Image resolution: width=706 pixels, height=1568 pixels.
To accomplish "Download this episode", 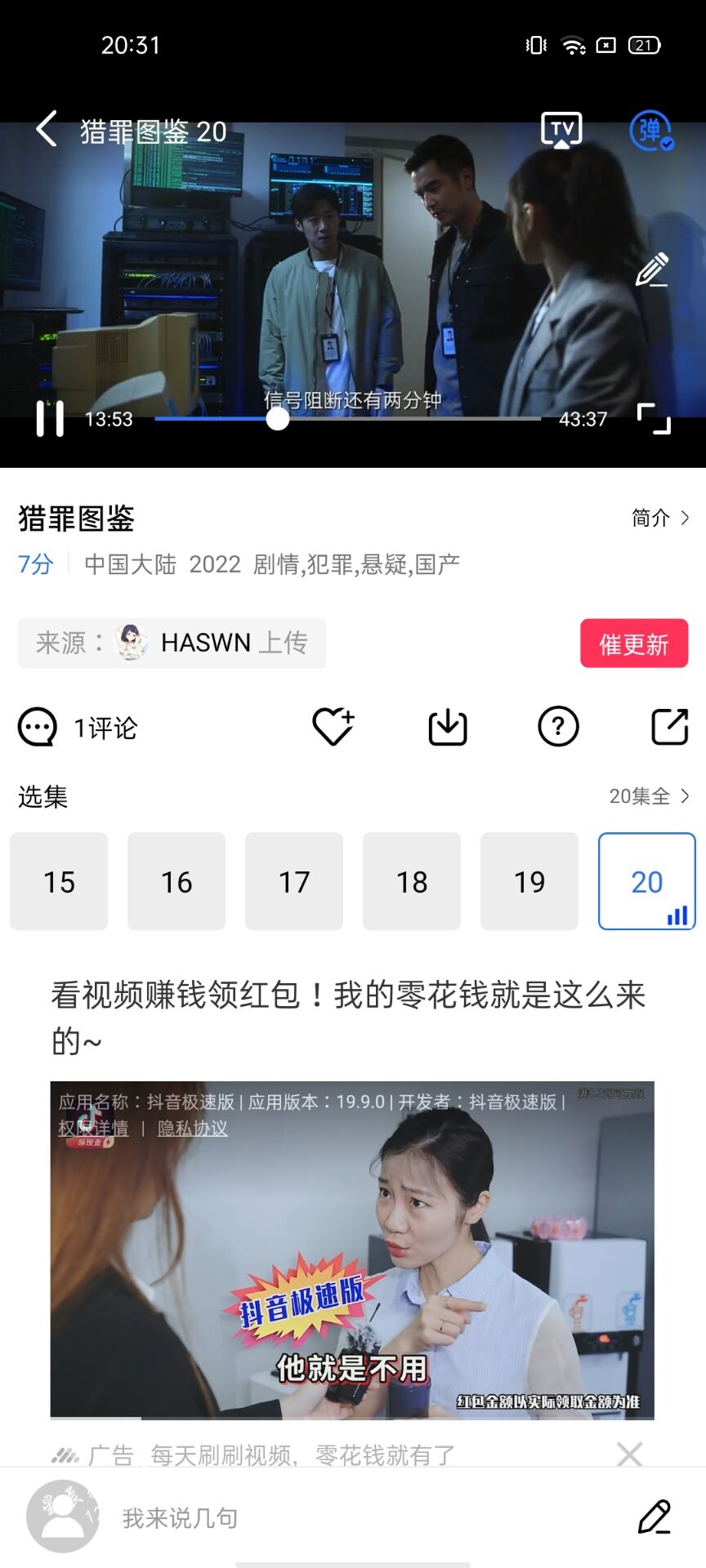I will pyautogui.click(x=448, y=727).
